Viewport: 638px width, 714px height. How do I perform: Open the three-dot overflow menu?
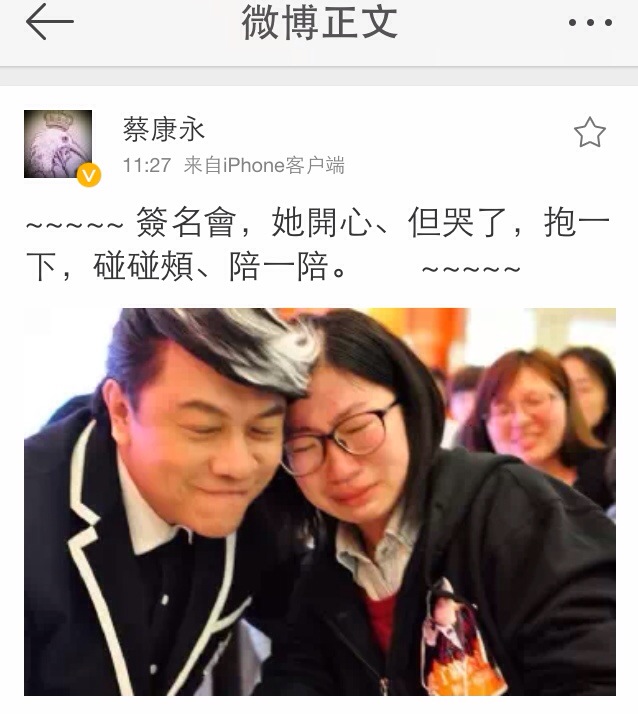pyautogui.click(x=589, y=23)
